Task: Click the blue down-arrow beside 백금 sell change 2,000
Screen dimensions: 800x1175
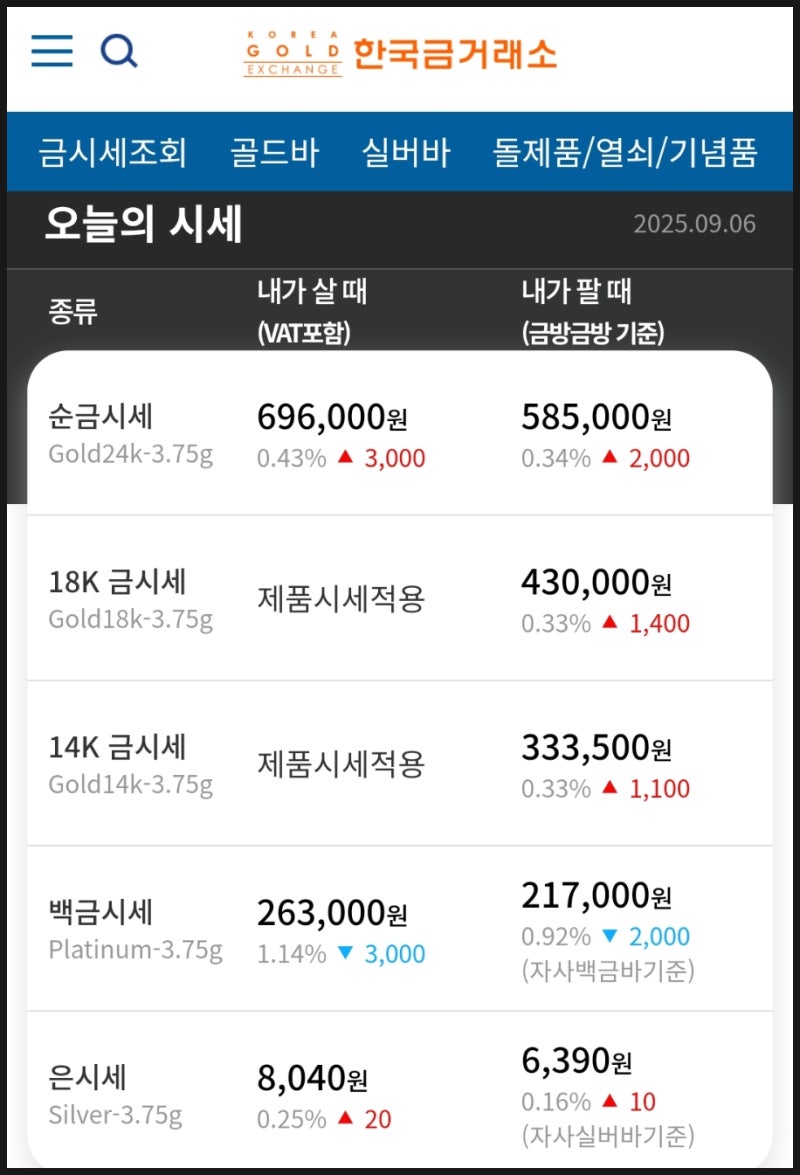Action: coord(612,937)
